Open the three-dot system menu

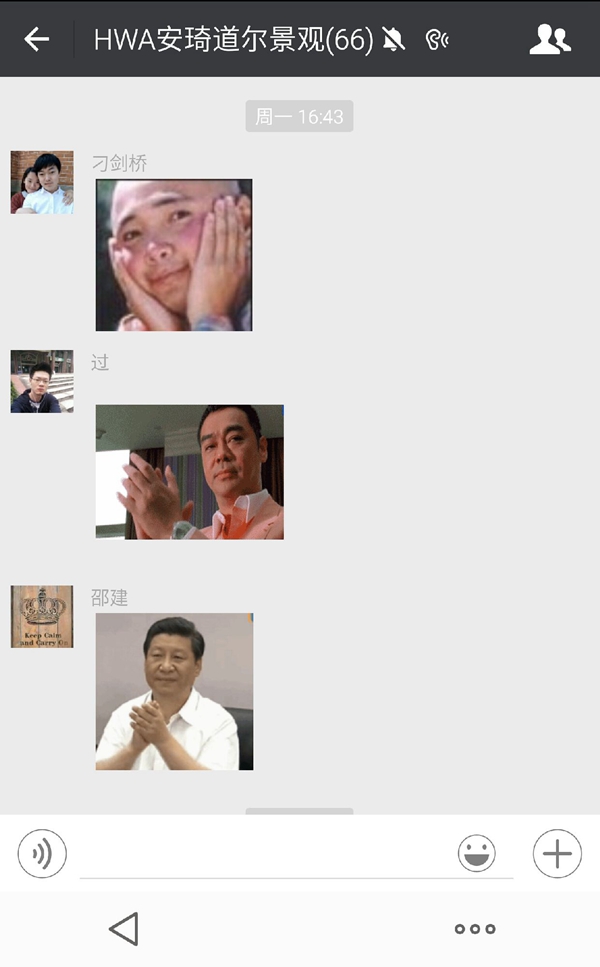coord(475,929)
